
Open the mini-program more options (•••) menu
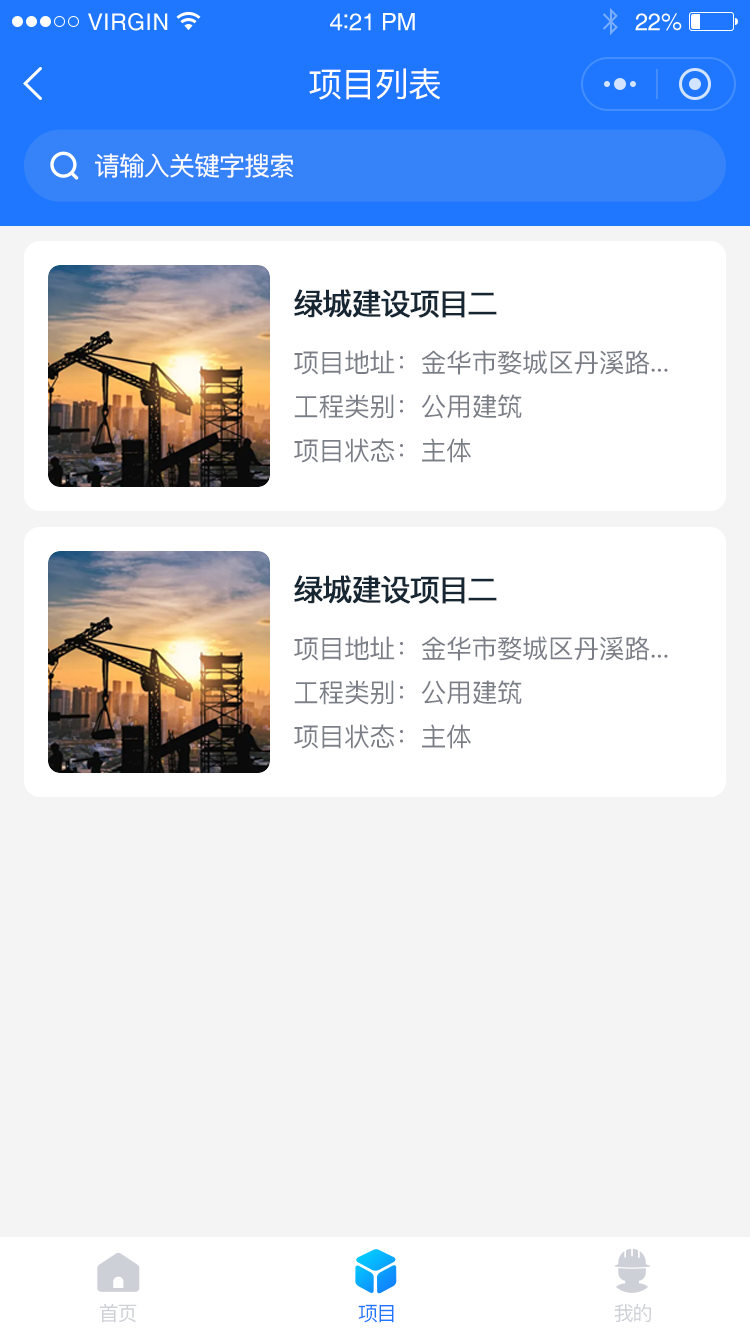click(620, 84)
